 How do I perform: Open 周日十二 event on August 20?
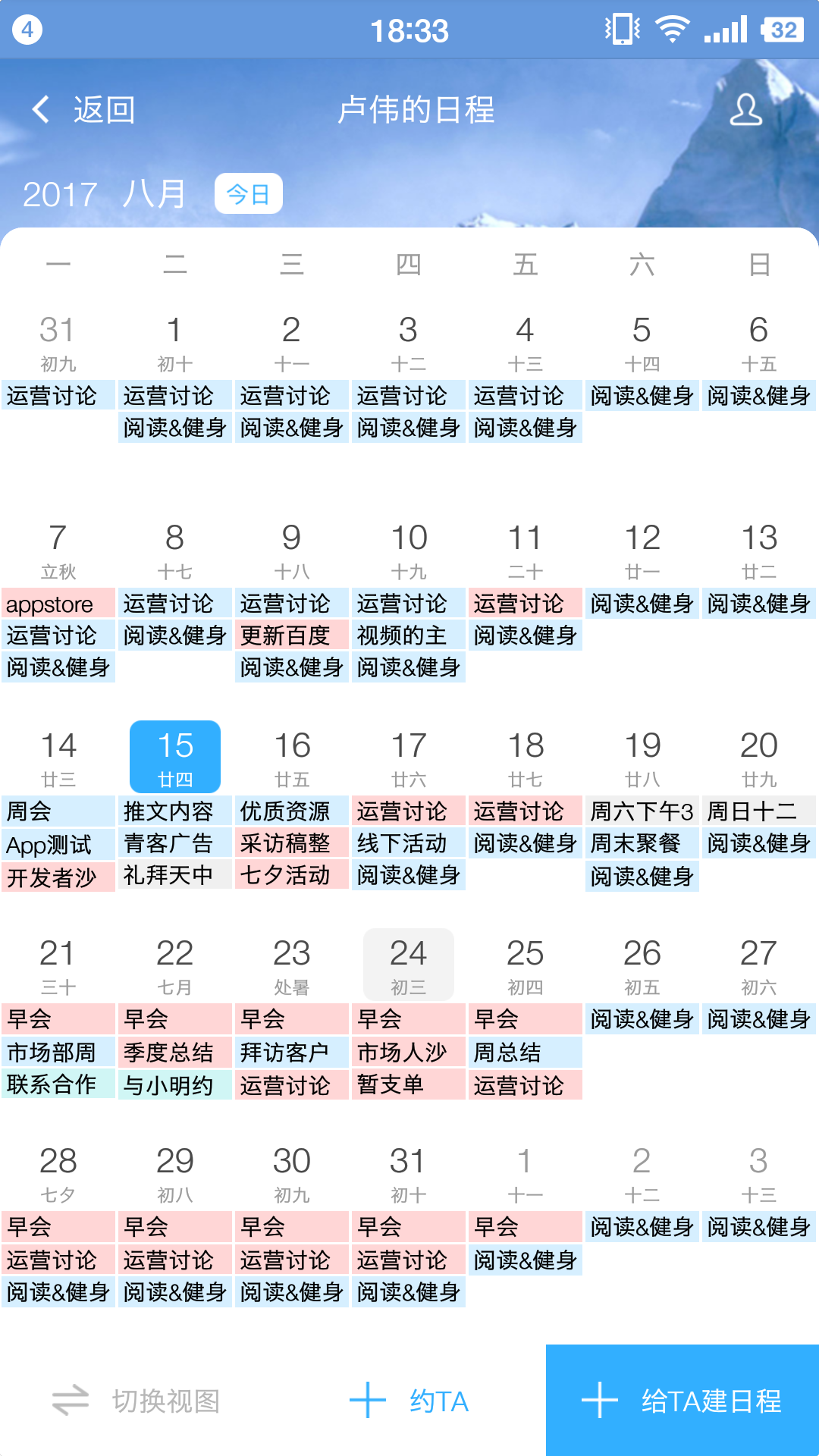pos(759,811)
